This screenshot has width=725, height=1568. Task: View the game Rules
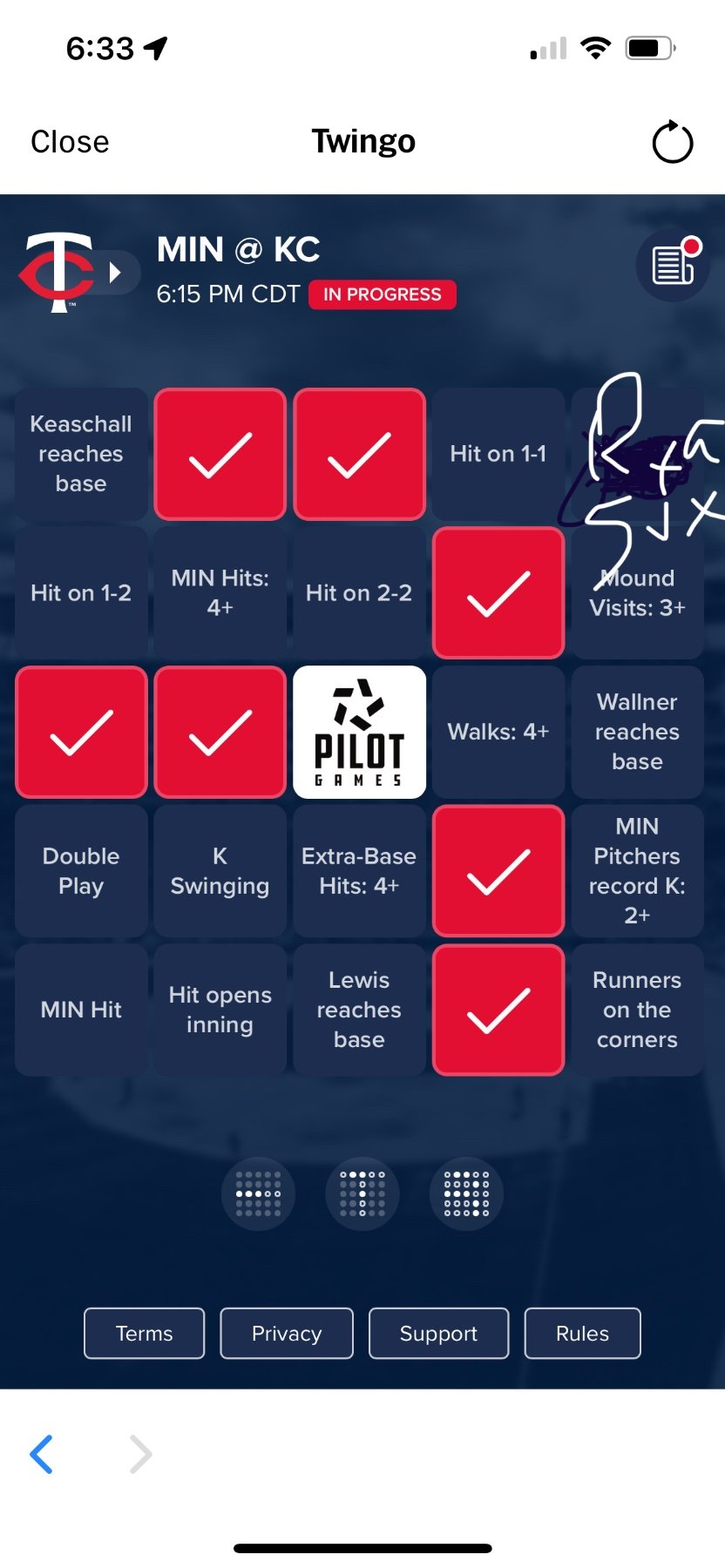point(582,1333)
